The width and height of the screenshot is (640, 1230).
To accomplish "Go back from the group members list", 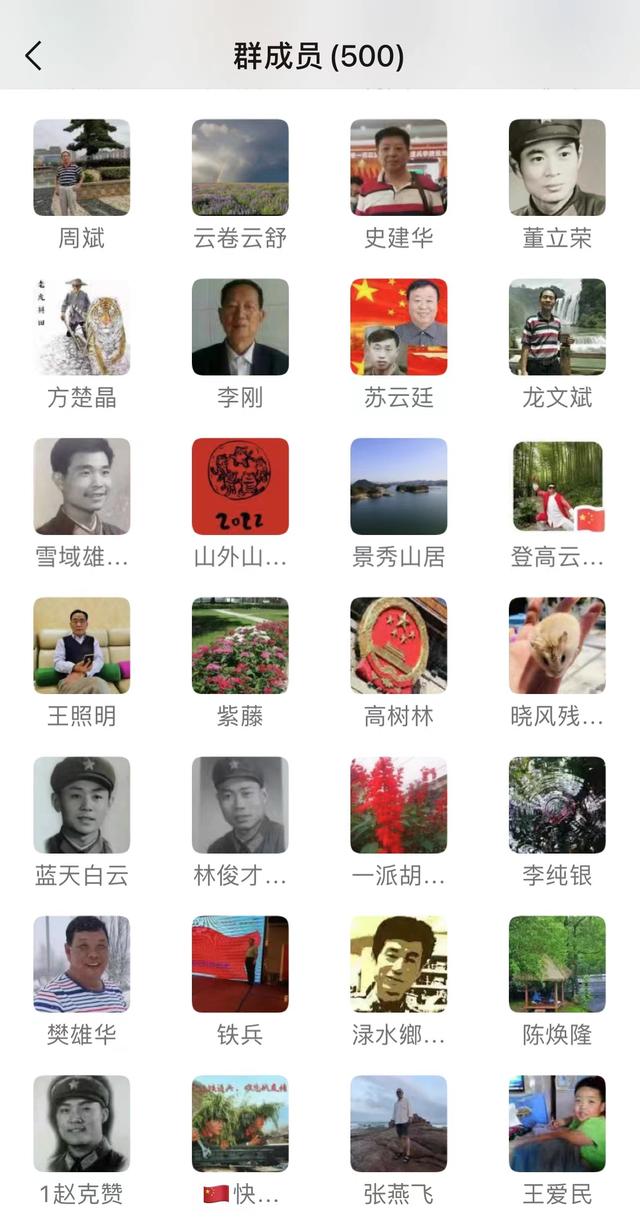I will tap(34, 56).
